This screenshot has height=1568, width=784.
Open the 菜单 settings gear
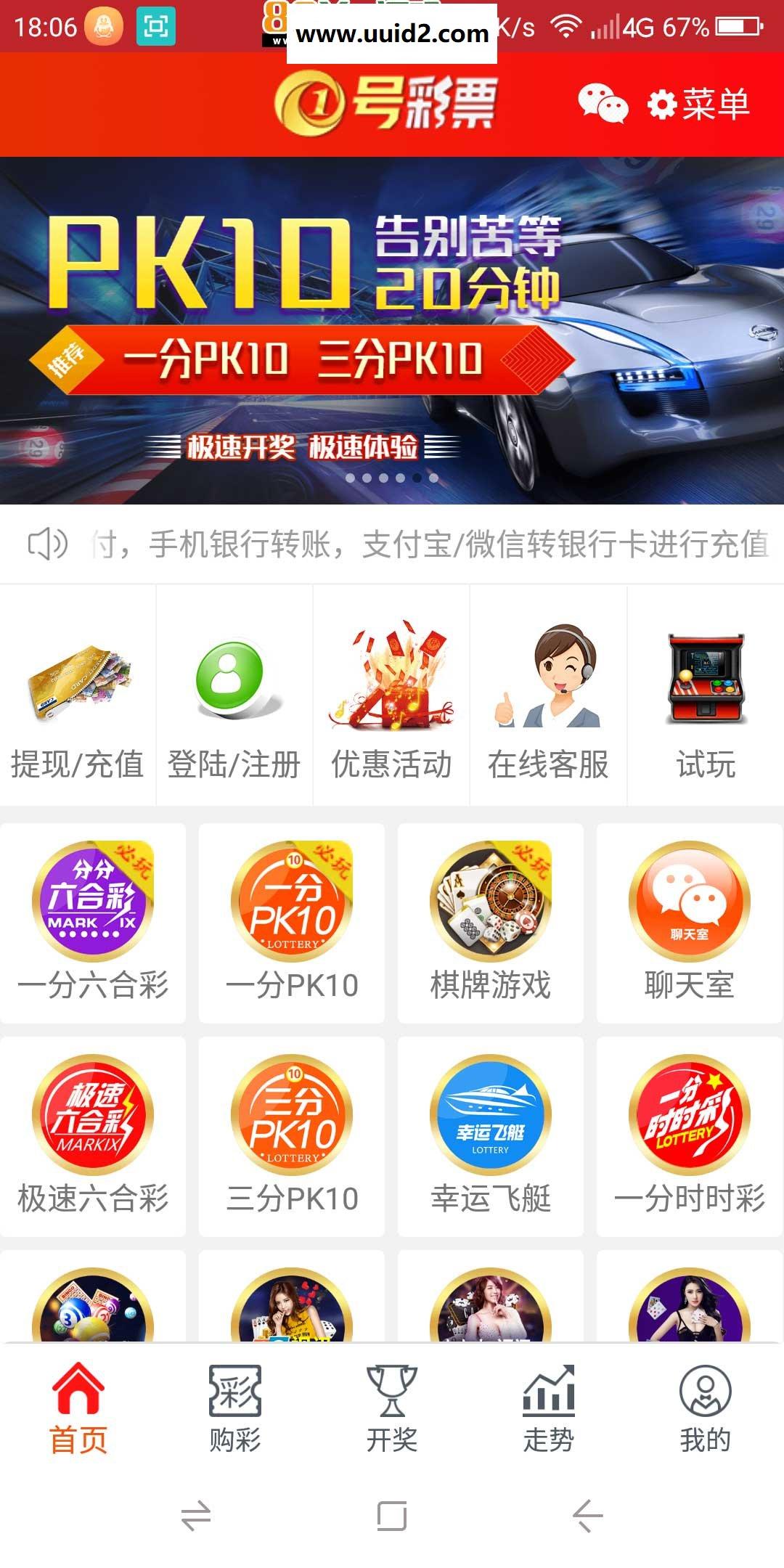[x=663, y=105]
